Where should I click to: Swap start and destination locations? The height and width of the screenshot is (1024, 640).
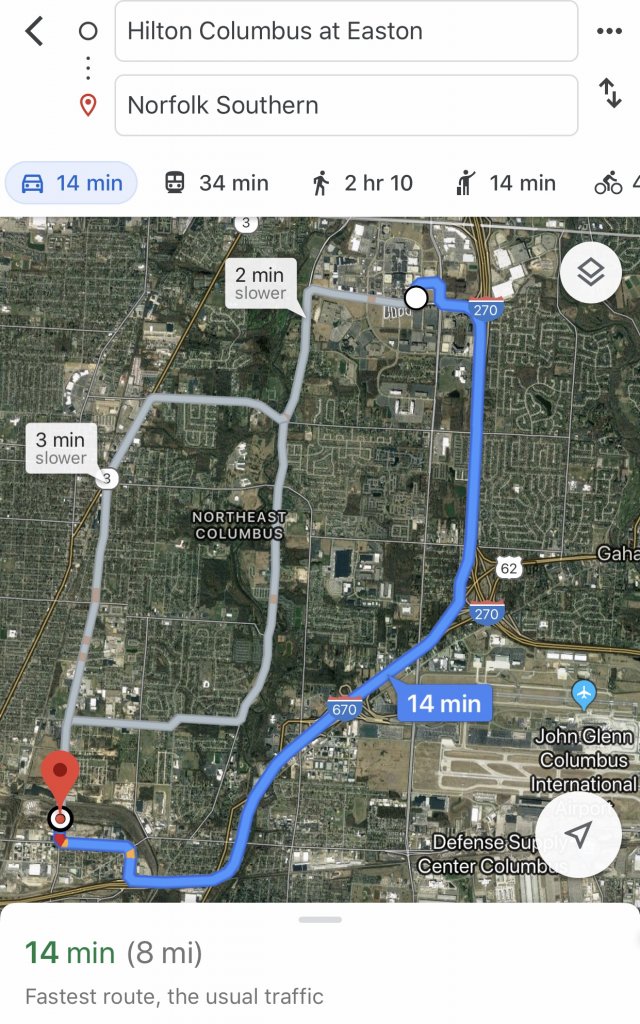coord(609,93)
